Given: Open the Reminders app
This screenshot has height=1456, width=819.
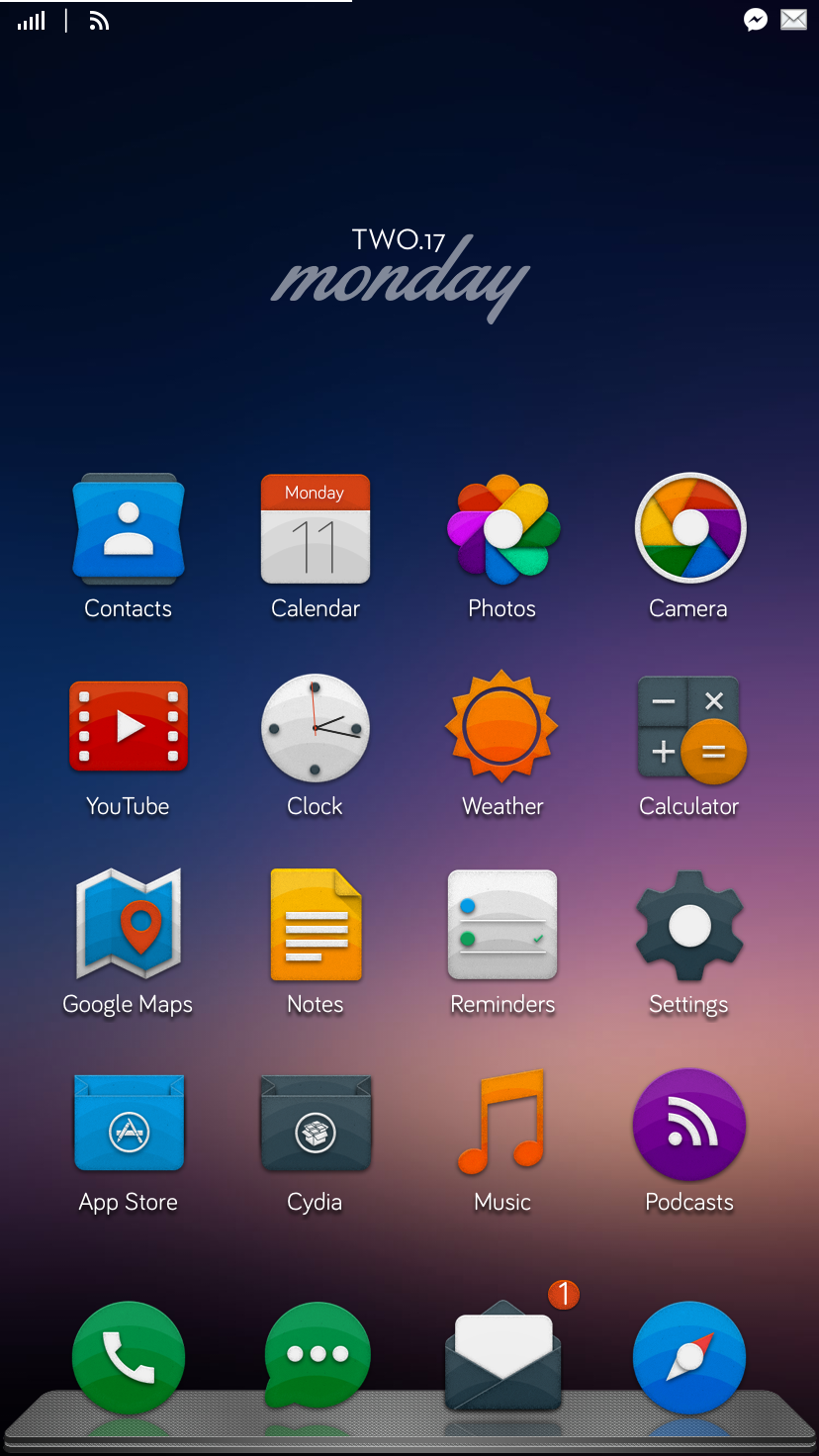Looking at the screenshot, I should coord(502,925).
